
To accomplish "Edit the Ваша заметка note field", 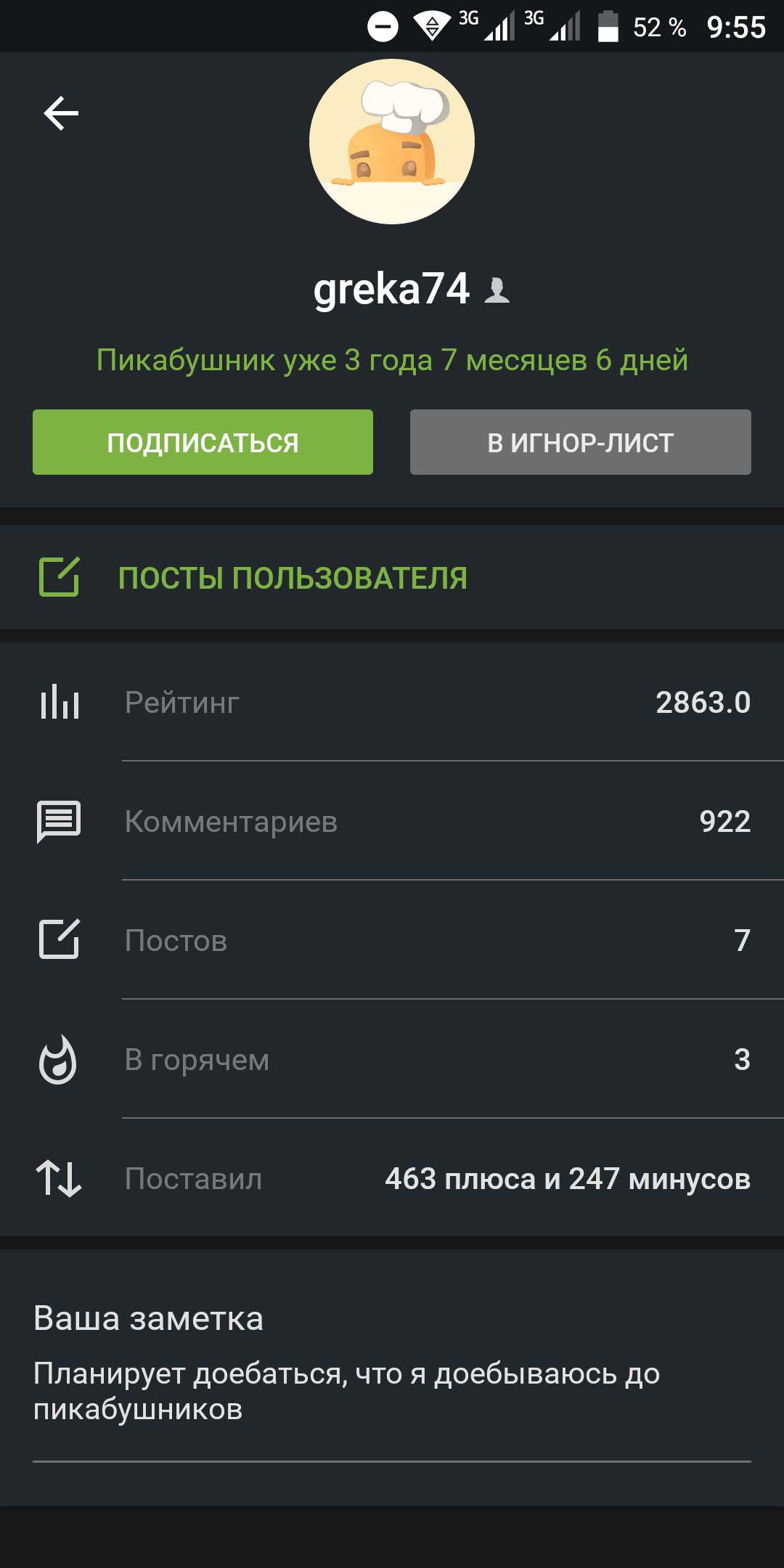I will [x=391, y=1392].
